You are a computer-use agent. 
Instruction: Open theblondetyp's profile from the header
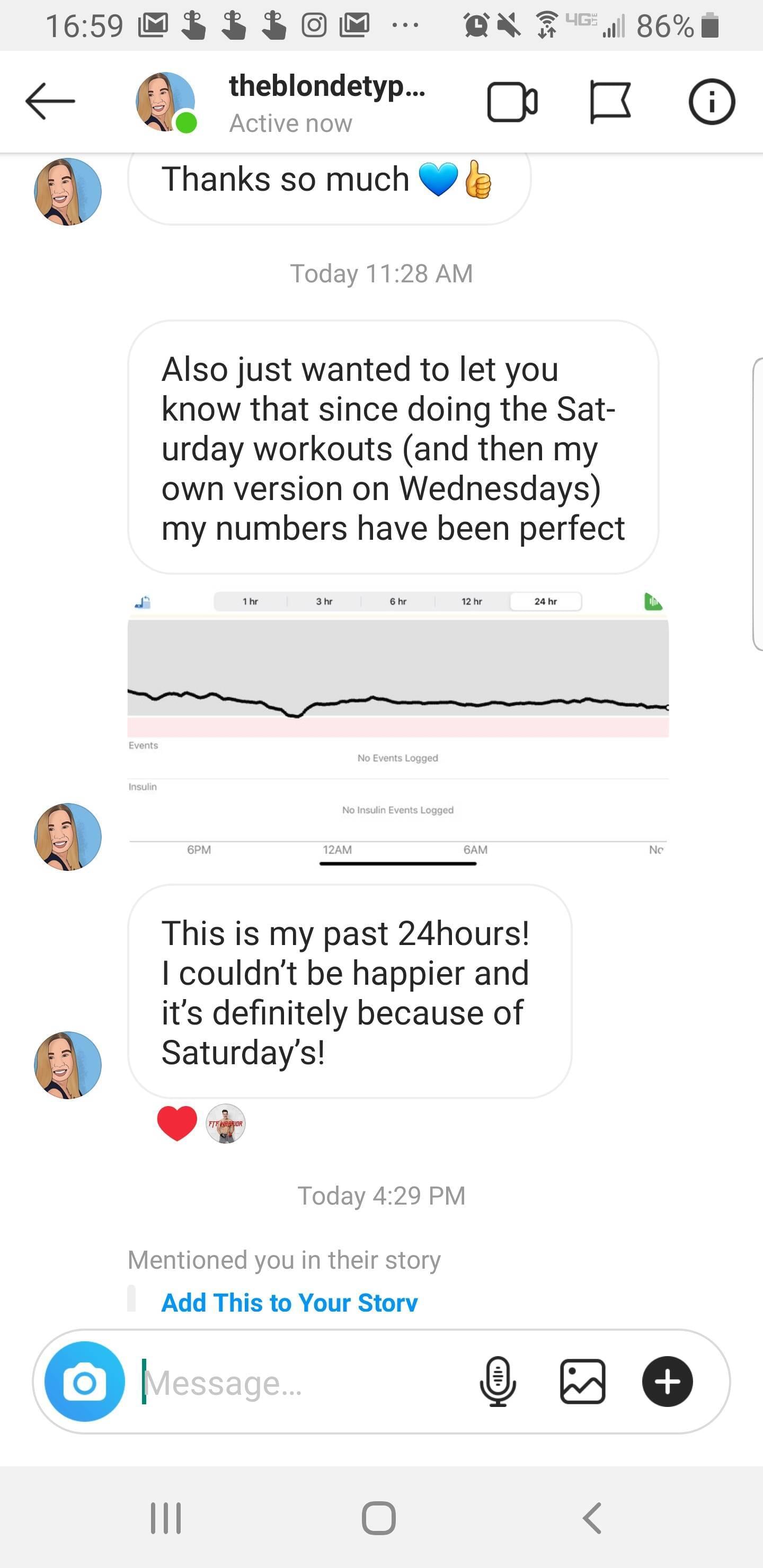[x=326, y=101]
